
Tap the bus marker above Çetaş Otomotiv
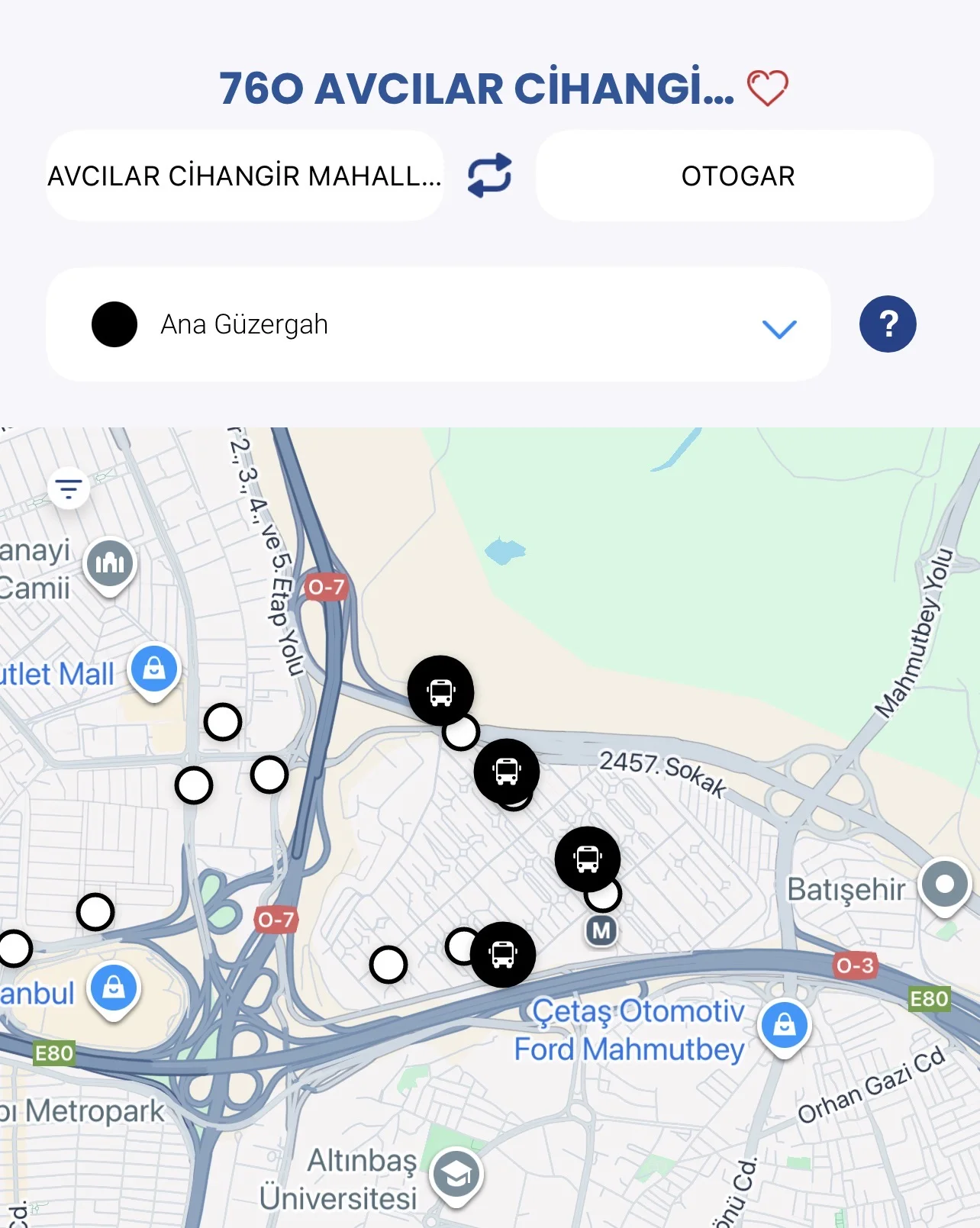[x=503, y=954]
